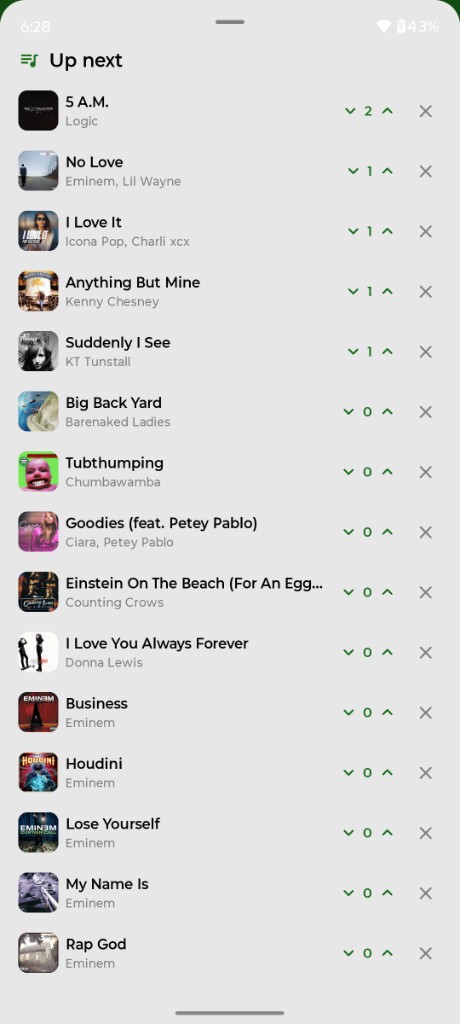
Task: Downvote Lose Yourself
Action: click(349, 833)
